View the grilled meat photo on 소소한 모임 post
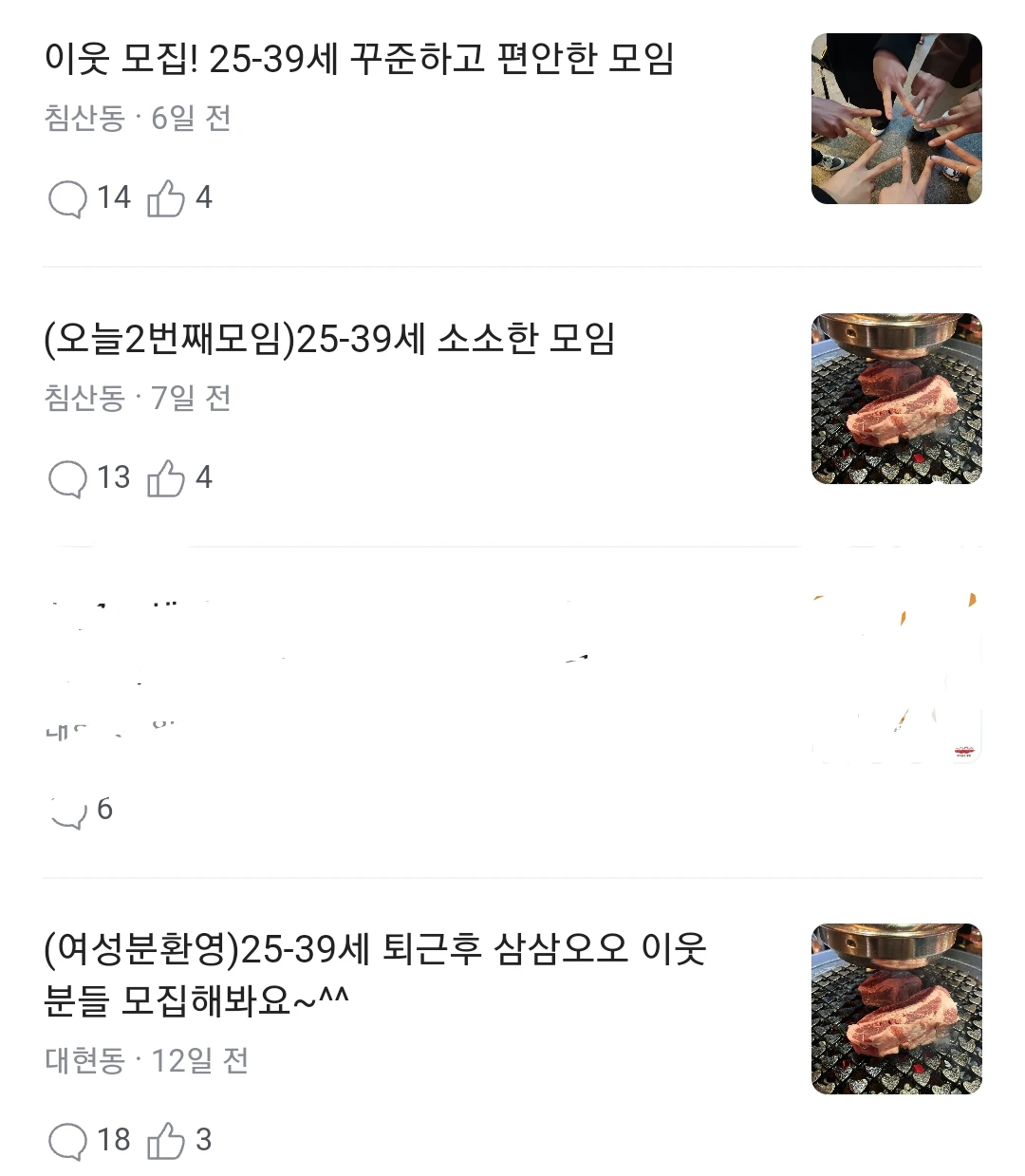 (896, 399)
